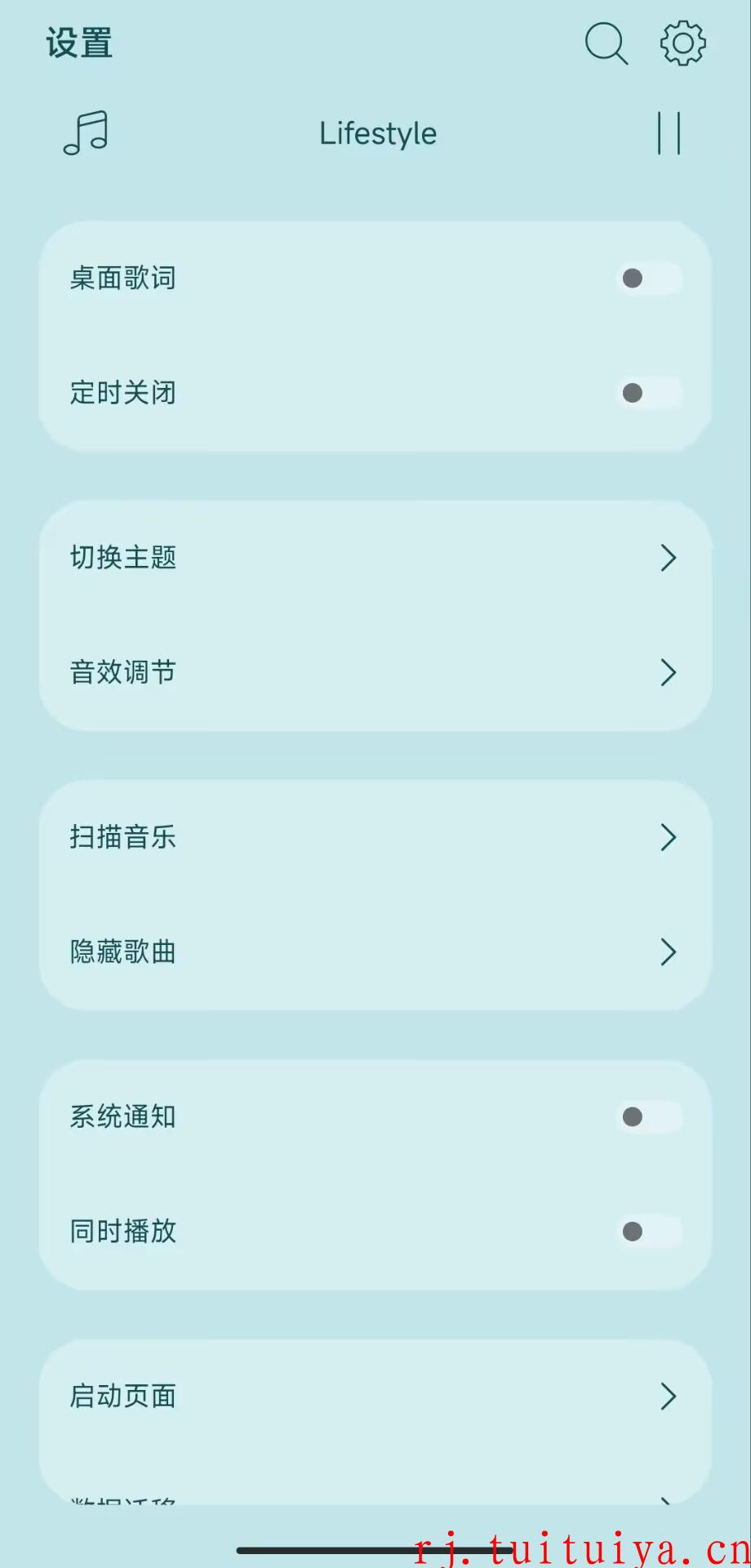
Task: Tap the music note icon
Action: click(x=86, y=133)
